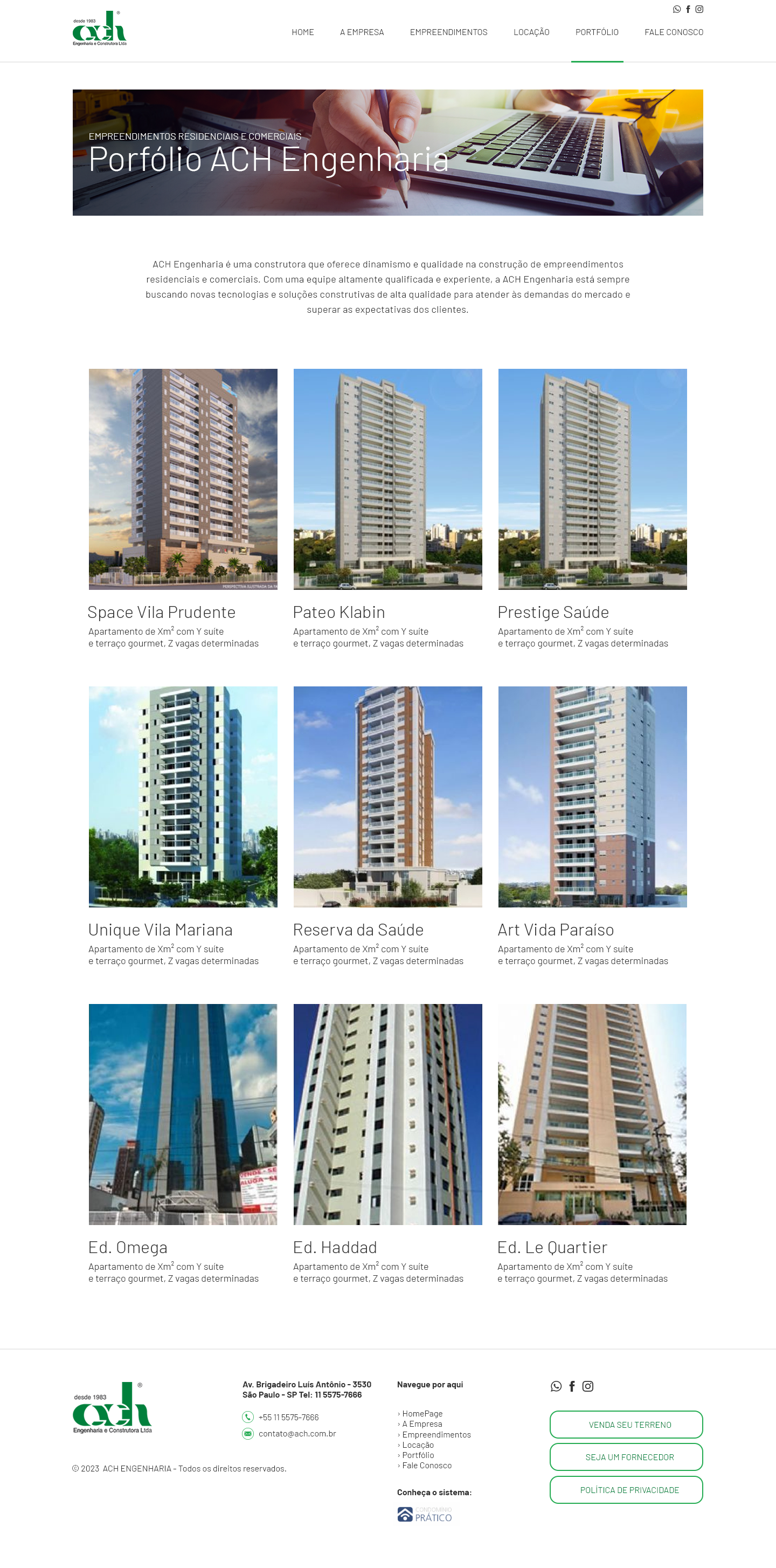
Task: Open the HOME menu item
Action: [302, 32]
